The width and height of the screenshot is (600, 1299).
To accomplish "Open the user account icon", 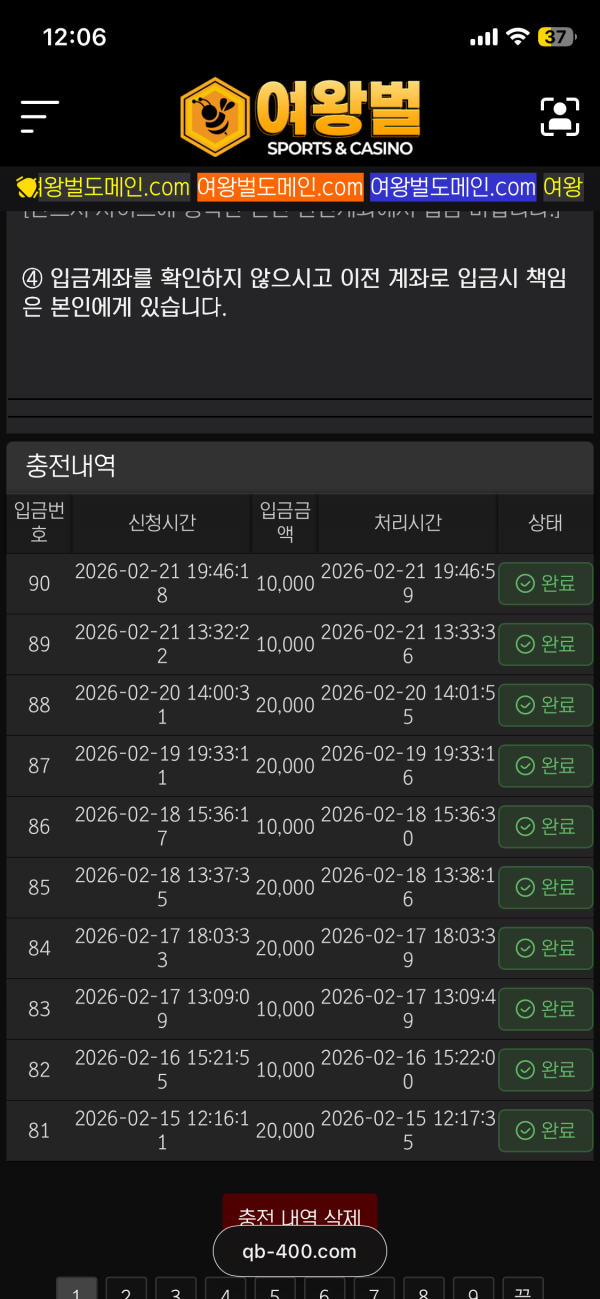I will click(x=560, y=117).
